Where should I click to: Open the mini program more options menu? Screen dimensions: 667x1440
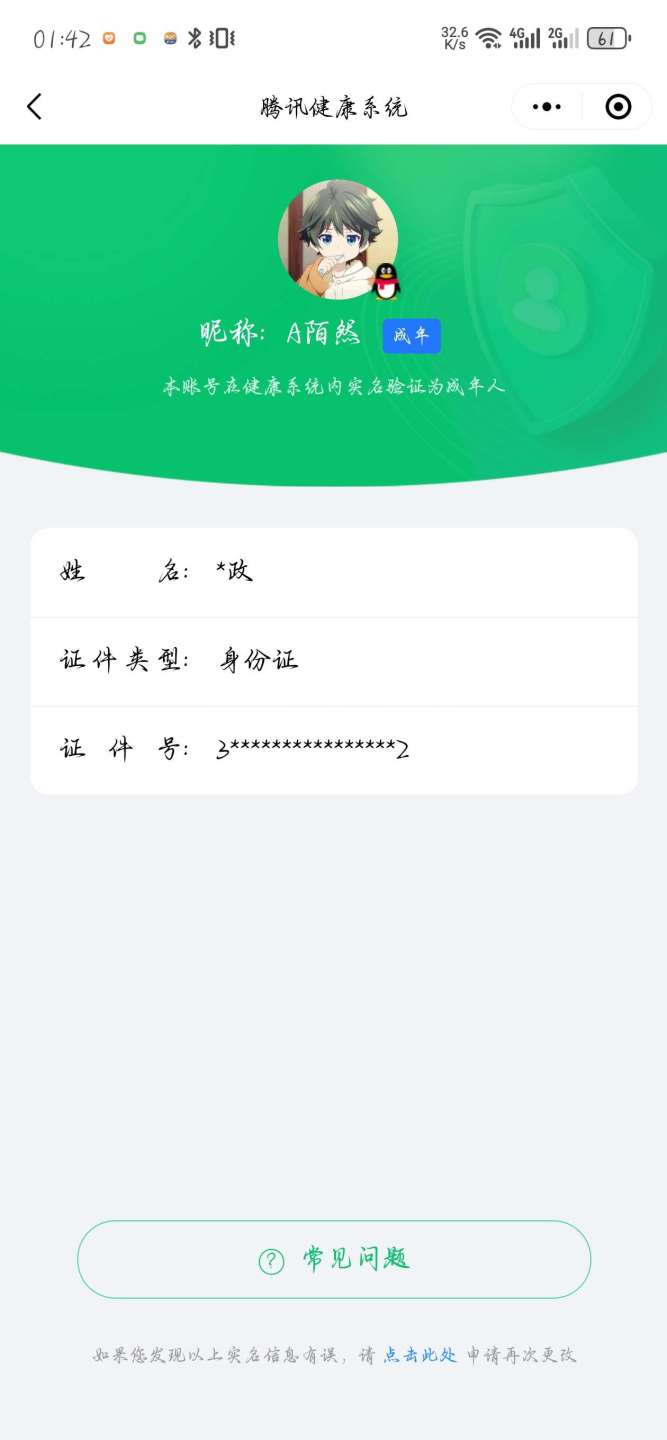click(x=547, y=107)
